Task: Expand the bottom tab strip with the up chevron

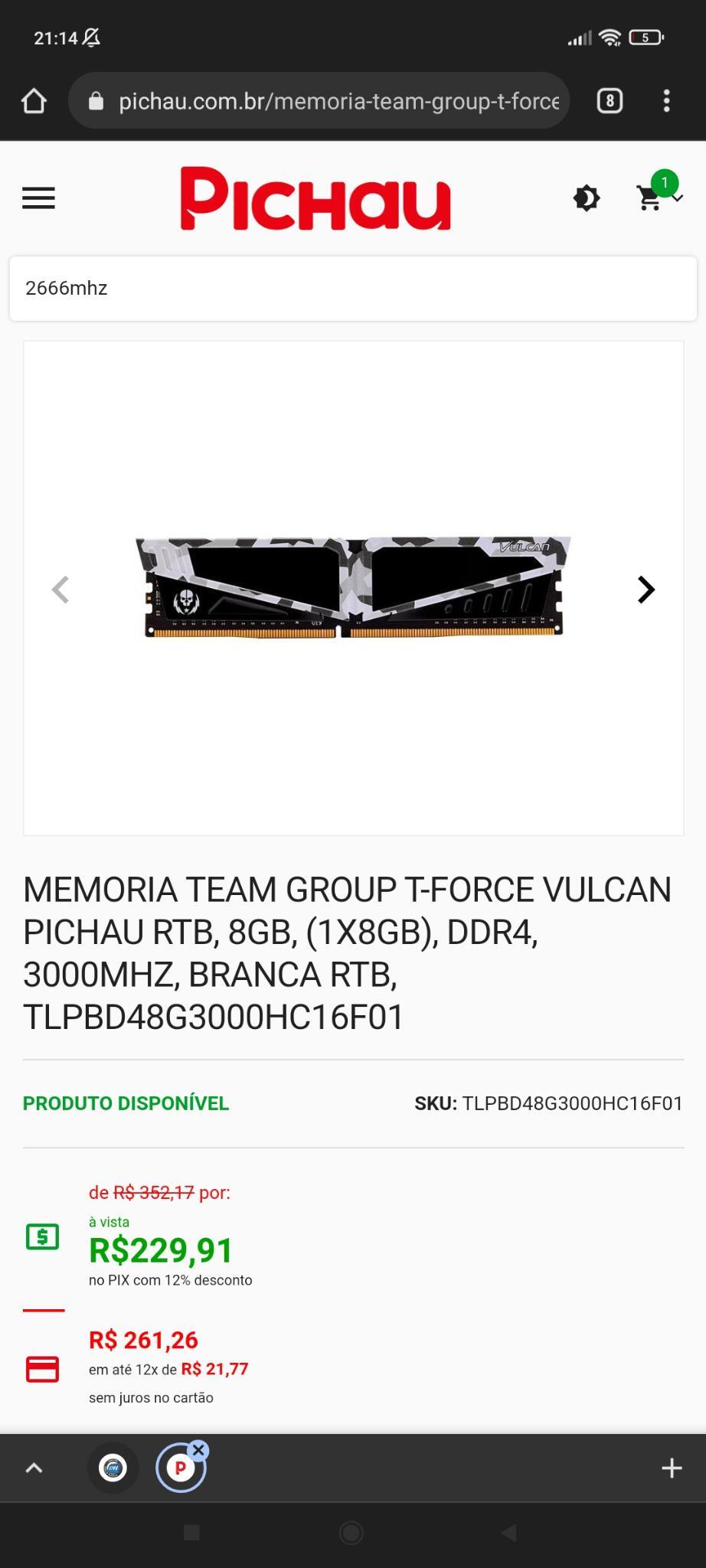Action: point(34,1468)
